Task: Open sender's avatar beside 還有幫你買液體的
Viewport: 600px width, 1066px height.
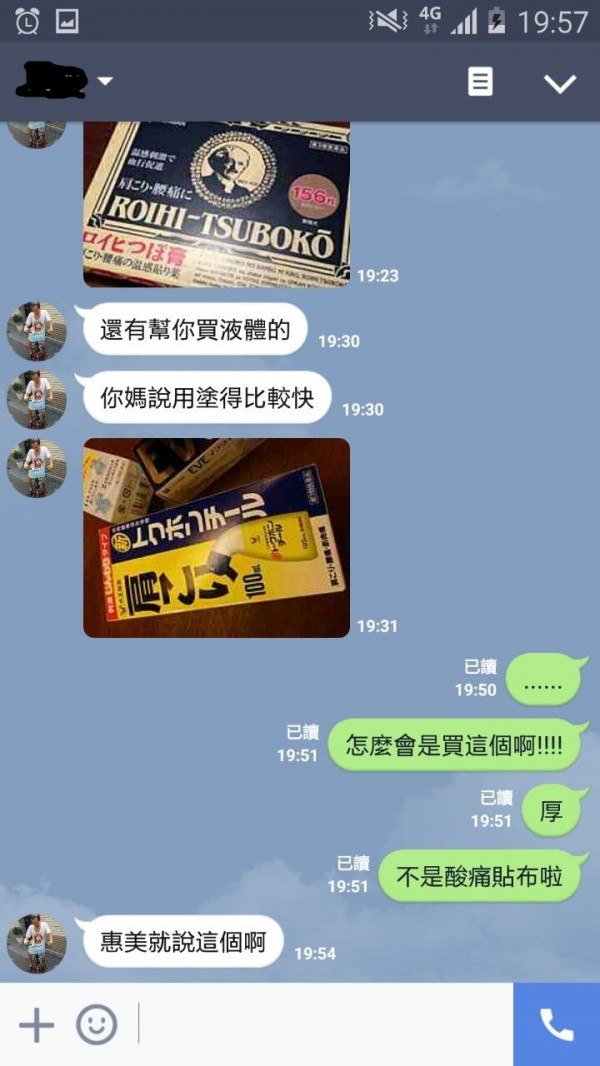Action: [37, 331]
